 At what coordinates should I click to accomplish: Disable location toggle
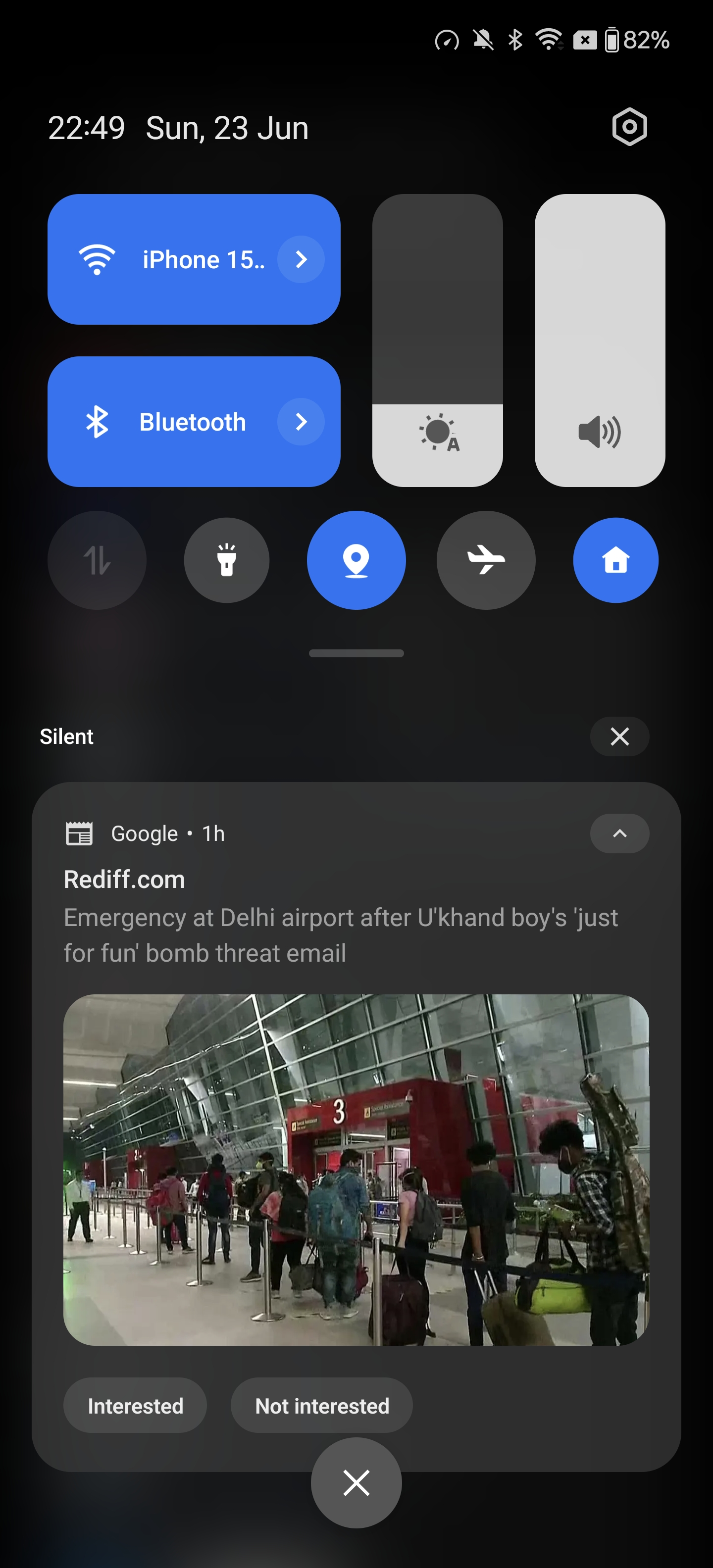tap(356, 560)
